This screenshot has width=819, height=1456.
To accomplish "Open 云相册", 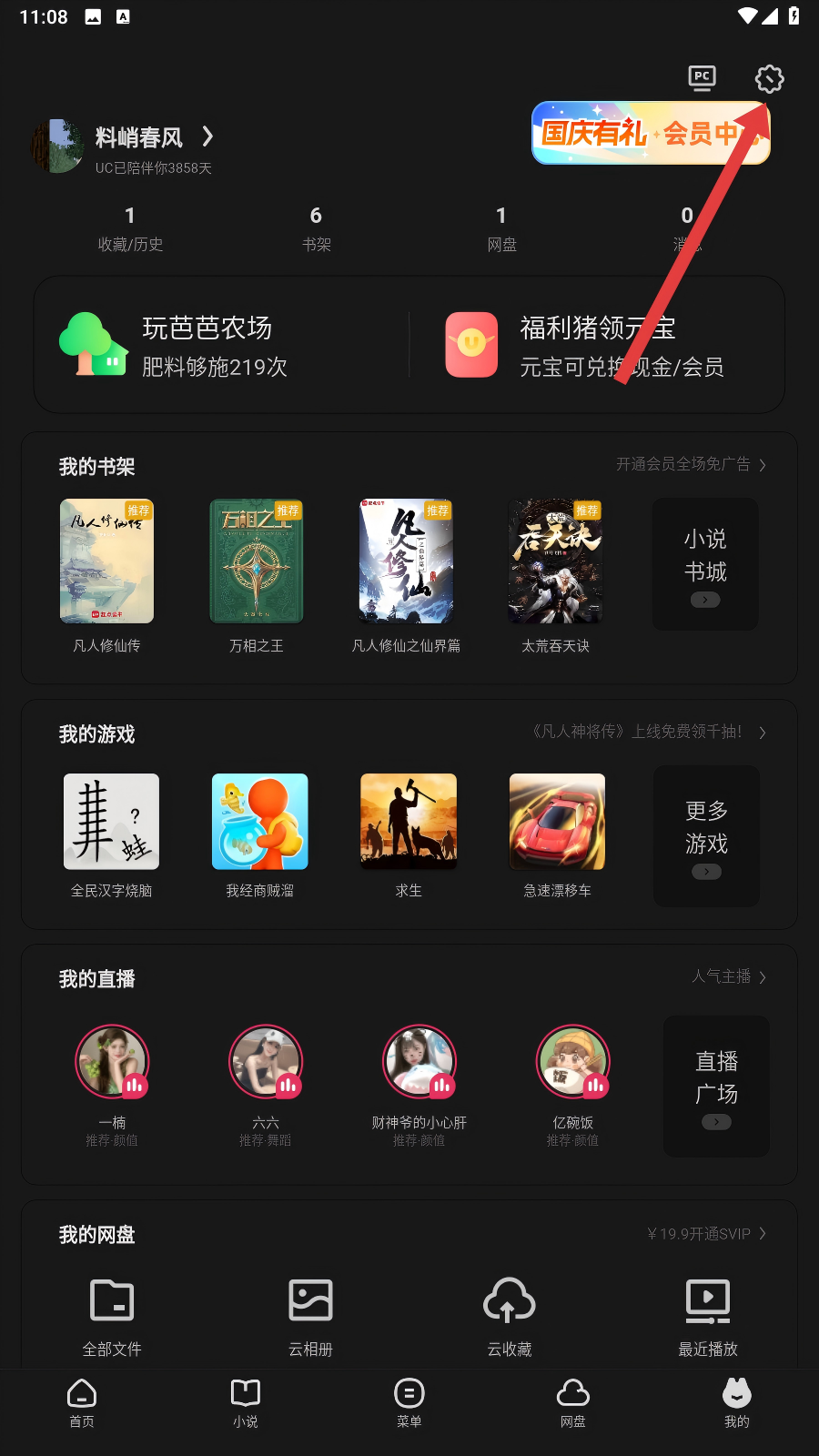I will click(x=310, y=1316).
